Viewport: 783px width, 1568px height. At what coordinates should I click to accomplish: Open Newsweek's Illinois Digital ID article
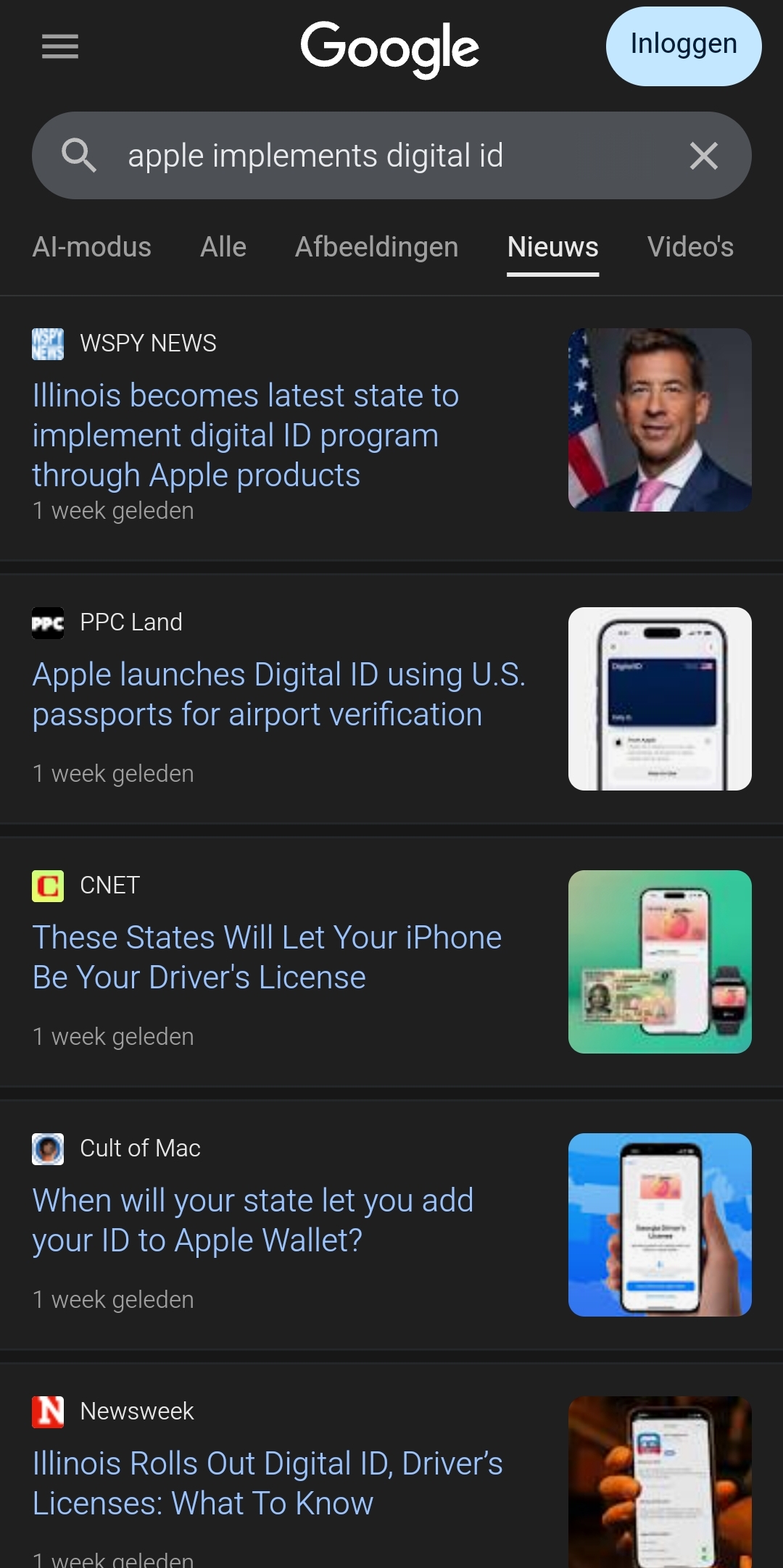(268, 1483)
